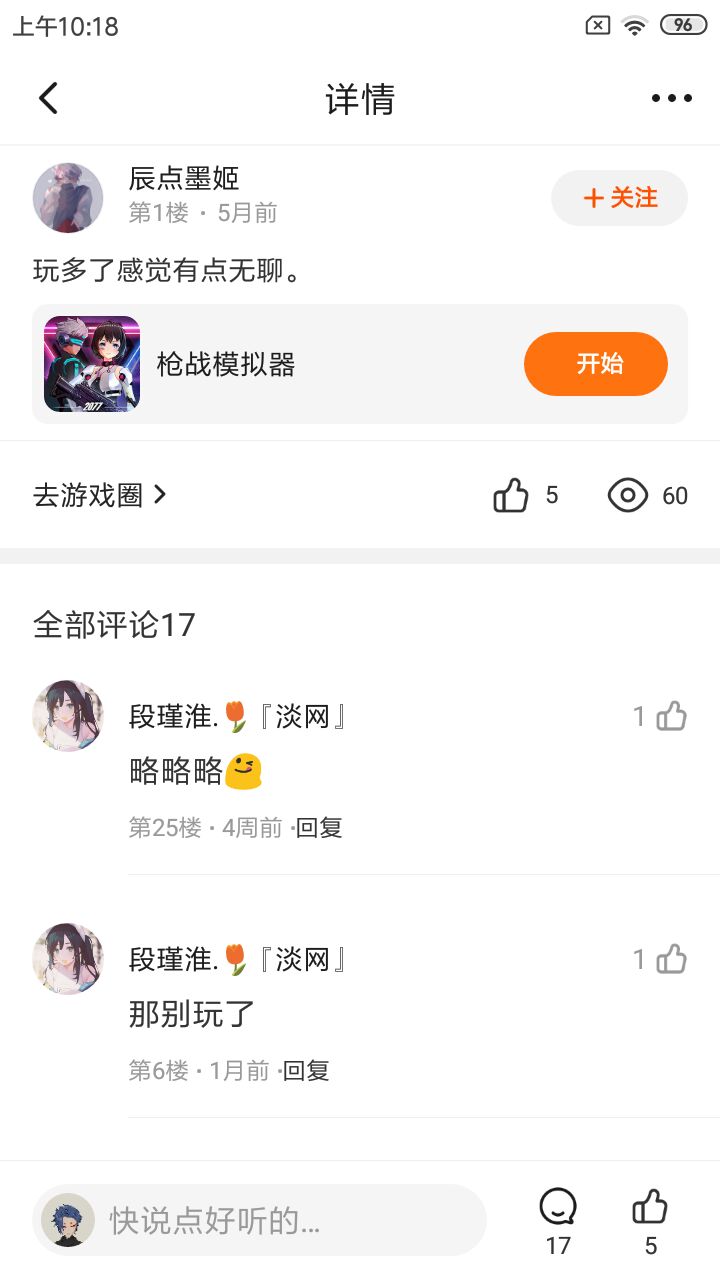Screen dimensions: 720x1280
Task: Reply to the 第25楼 comment
Action: click(319, 828)
